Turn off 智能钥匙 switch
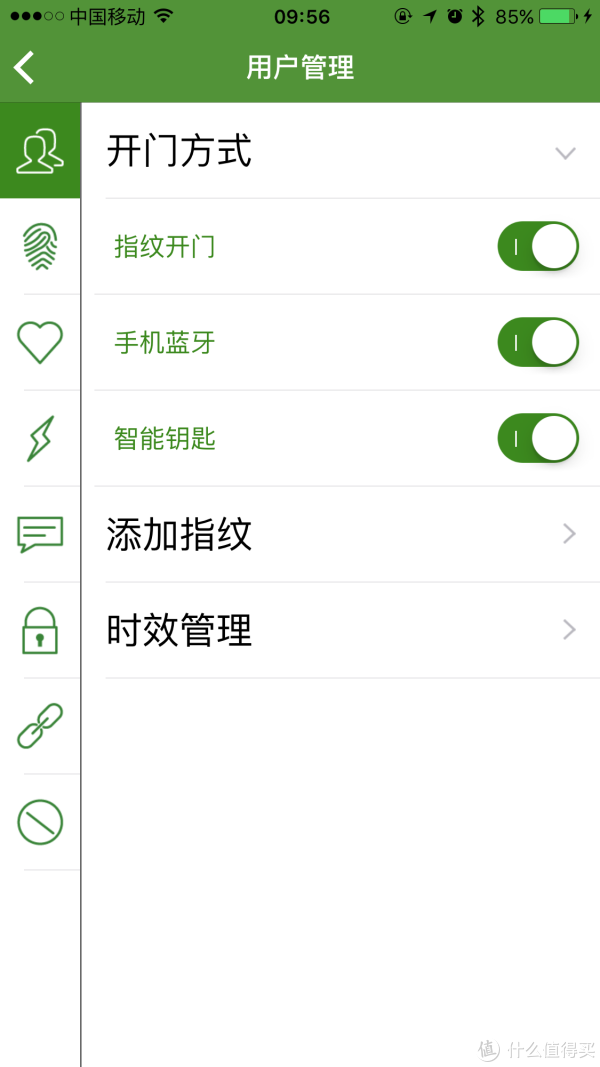 pyautogui.click(x=538, y=438)
